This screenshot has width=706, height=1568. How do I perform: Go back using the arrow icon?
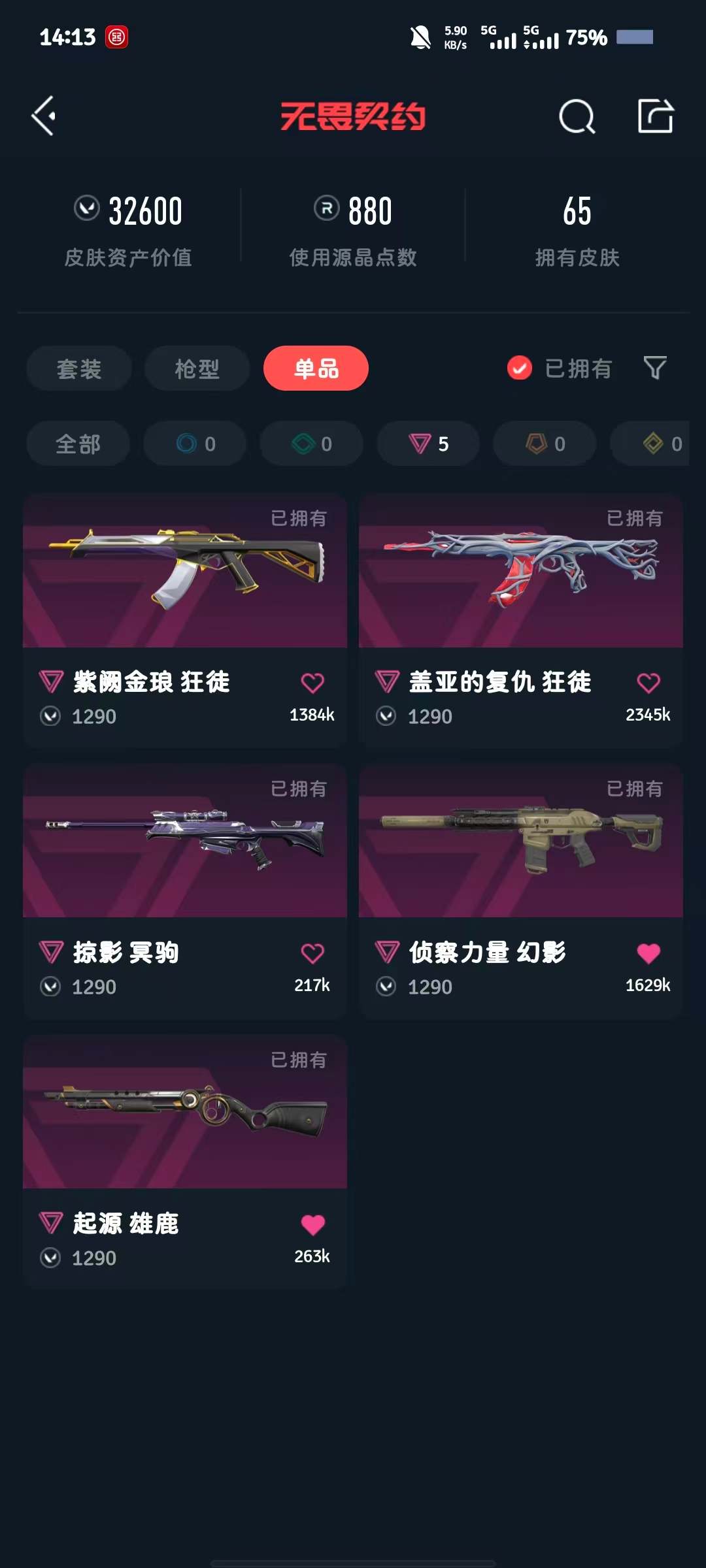point(44,116)
